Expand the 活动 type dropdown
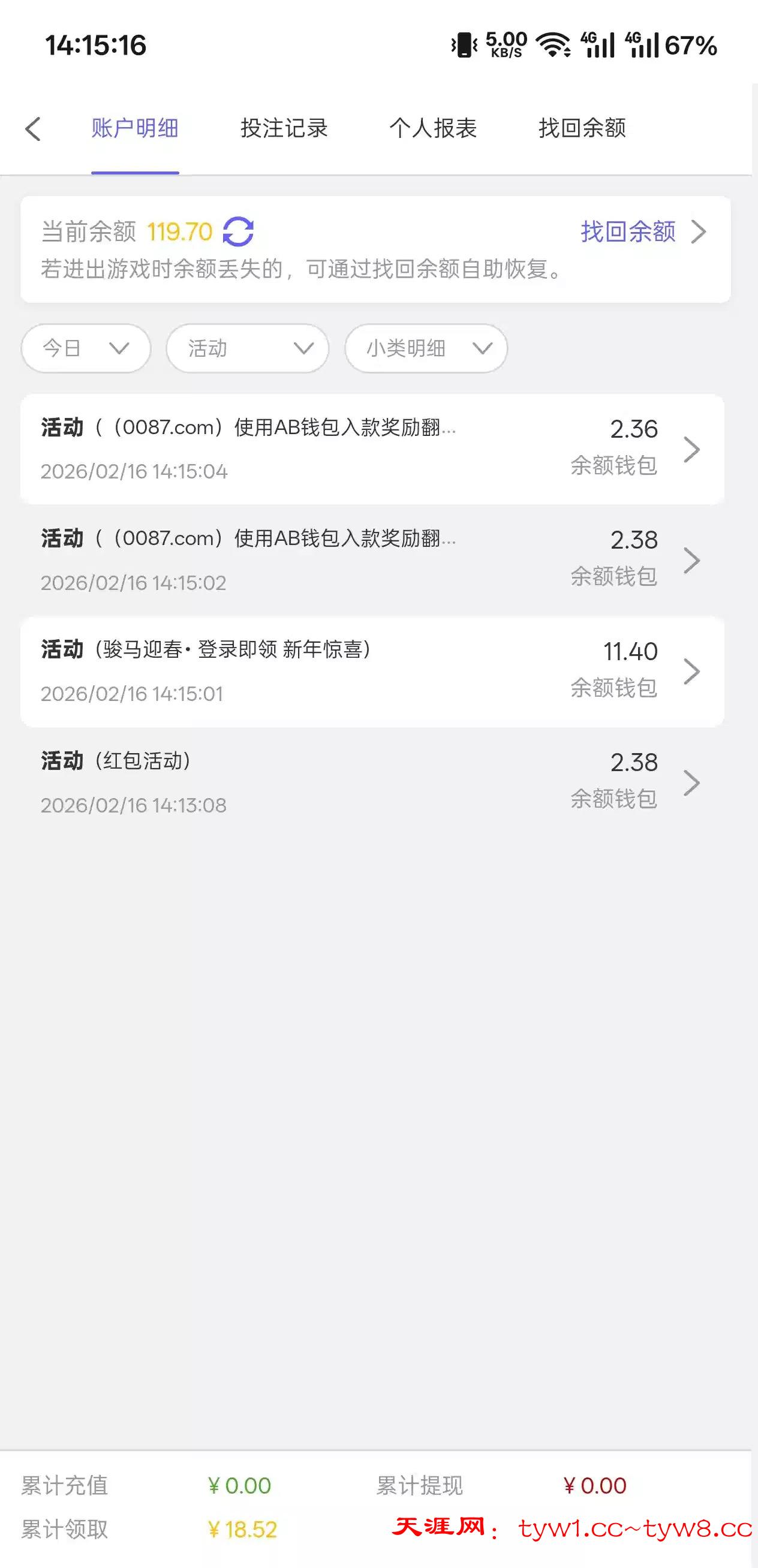The image size is (758, 1568). 248,348
